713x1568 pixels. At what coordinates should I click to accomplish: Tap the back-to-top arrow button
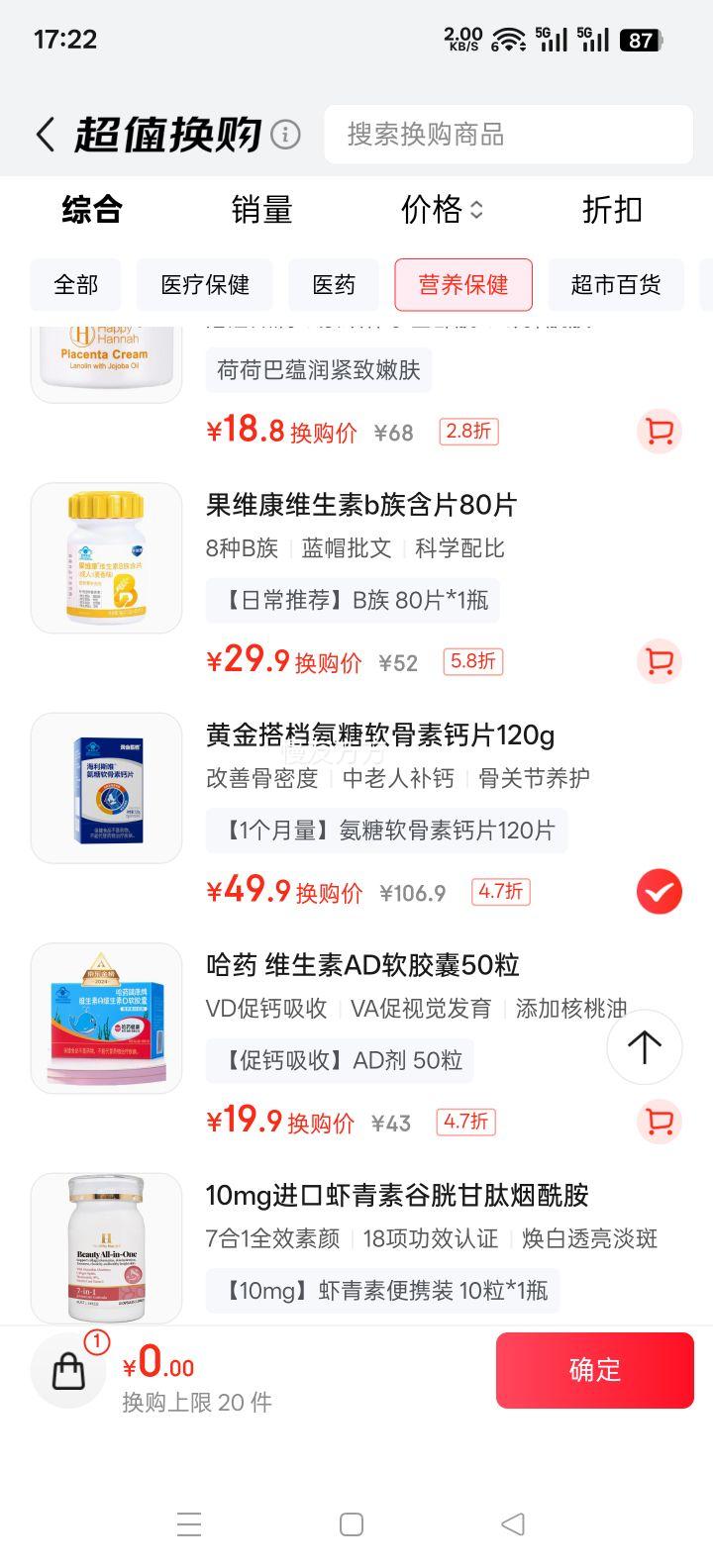tap(645, 1047)
